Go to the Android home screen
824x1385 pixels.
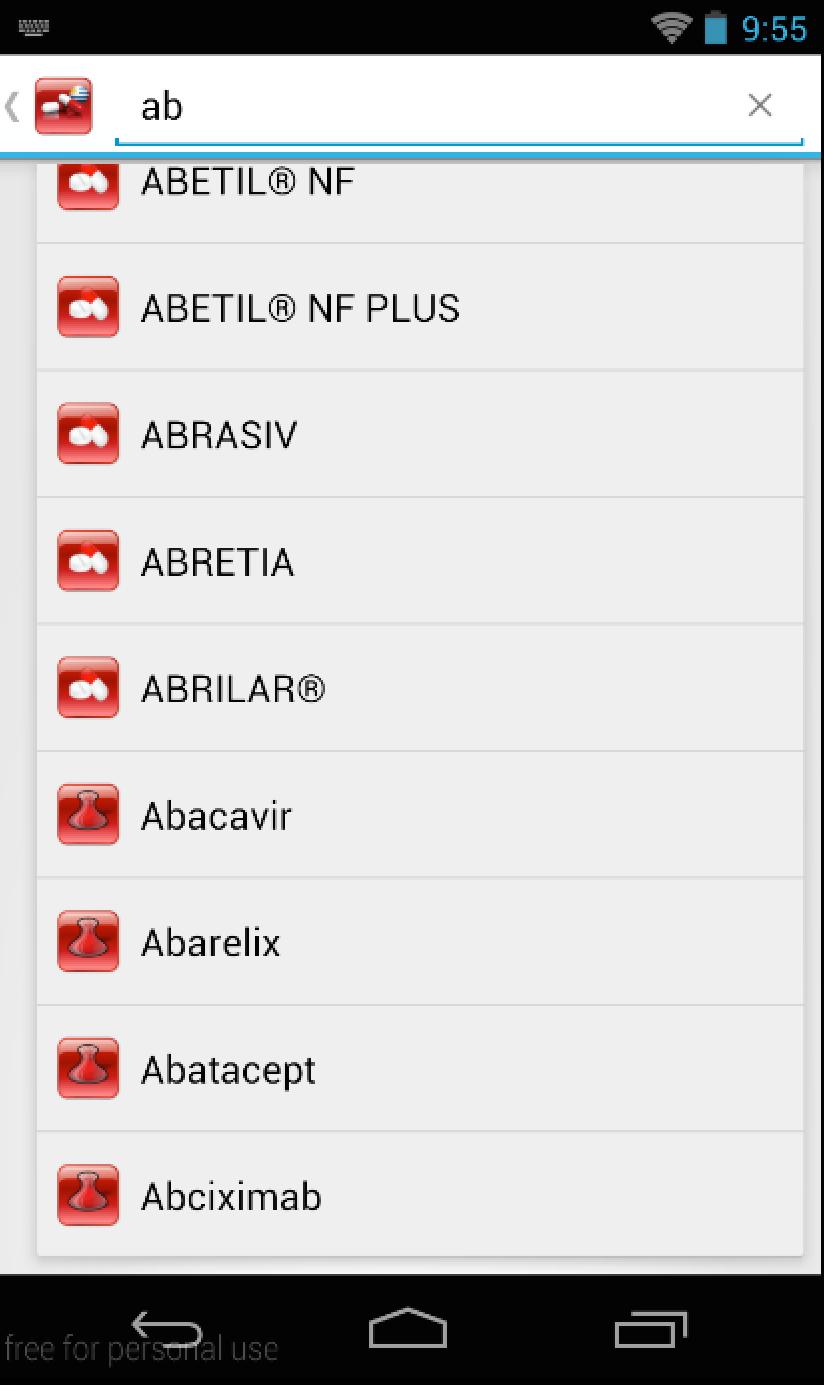click(408, 1330)
